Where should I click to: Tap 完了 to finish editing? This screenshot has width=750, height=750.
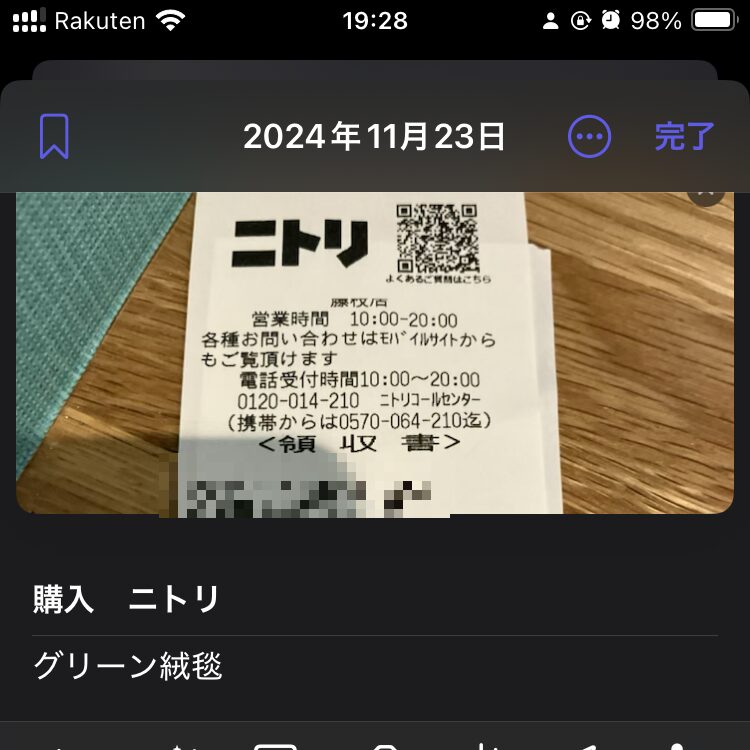[x=684, y=136]
